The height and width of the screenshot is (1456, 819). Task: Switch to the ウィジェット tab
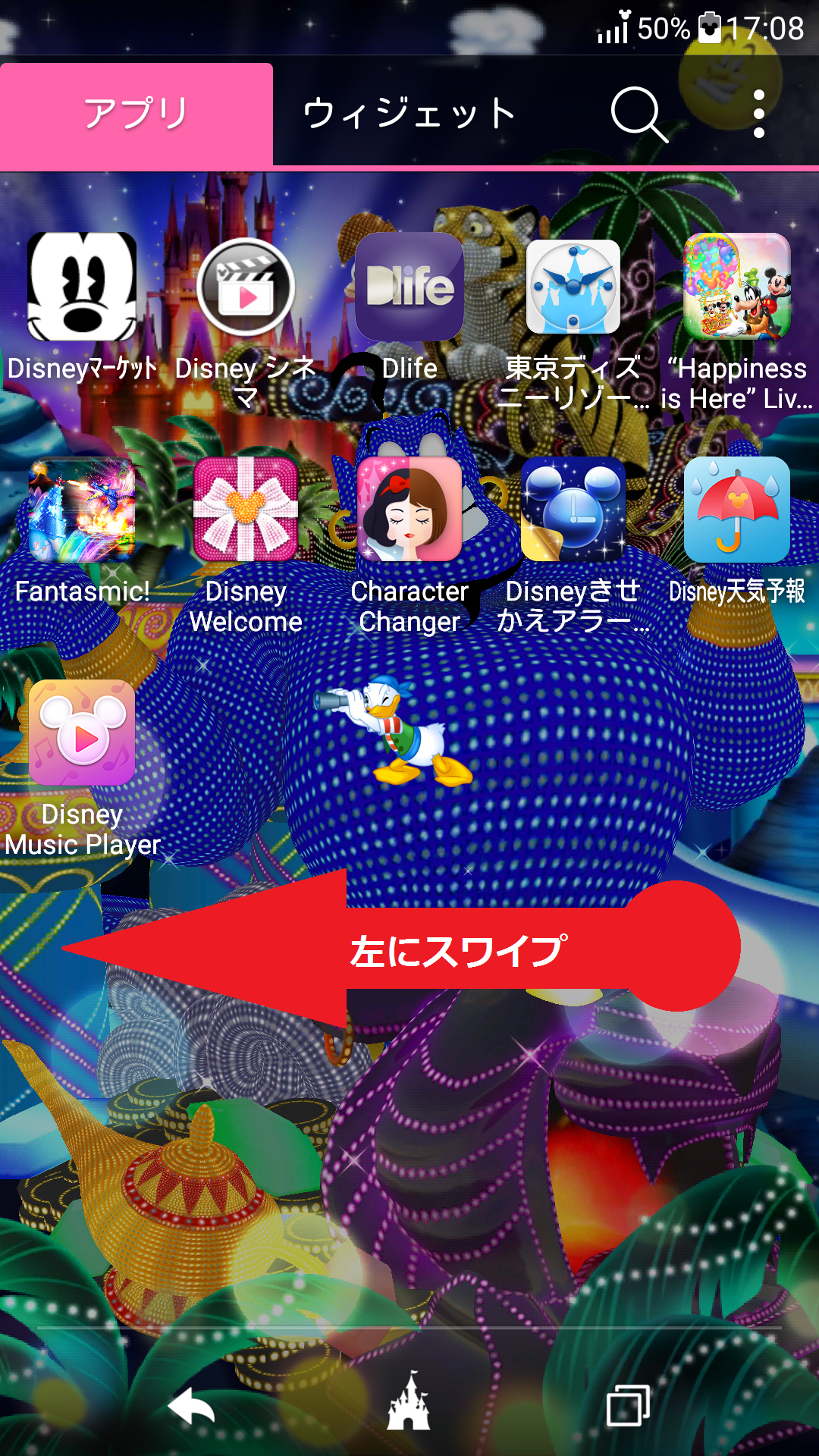tap(409, 114)
